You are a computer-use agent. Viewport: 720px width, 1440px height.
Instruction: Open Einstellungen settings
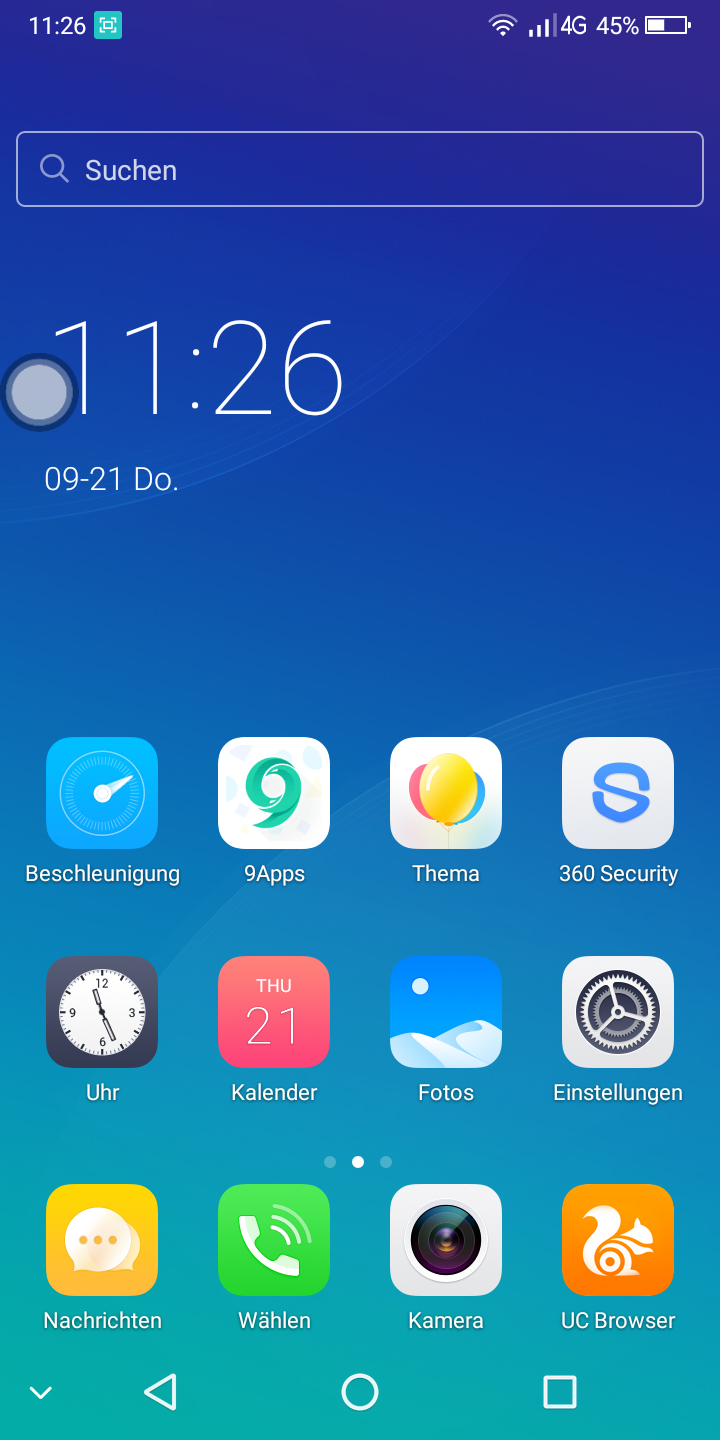tap(618, 1012)
